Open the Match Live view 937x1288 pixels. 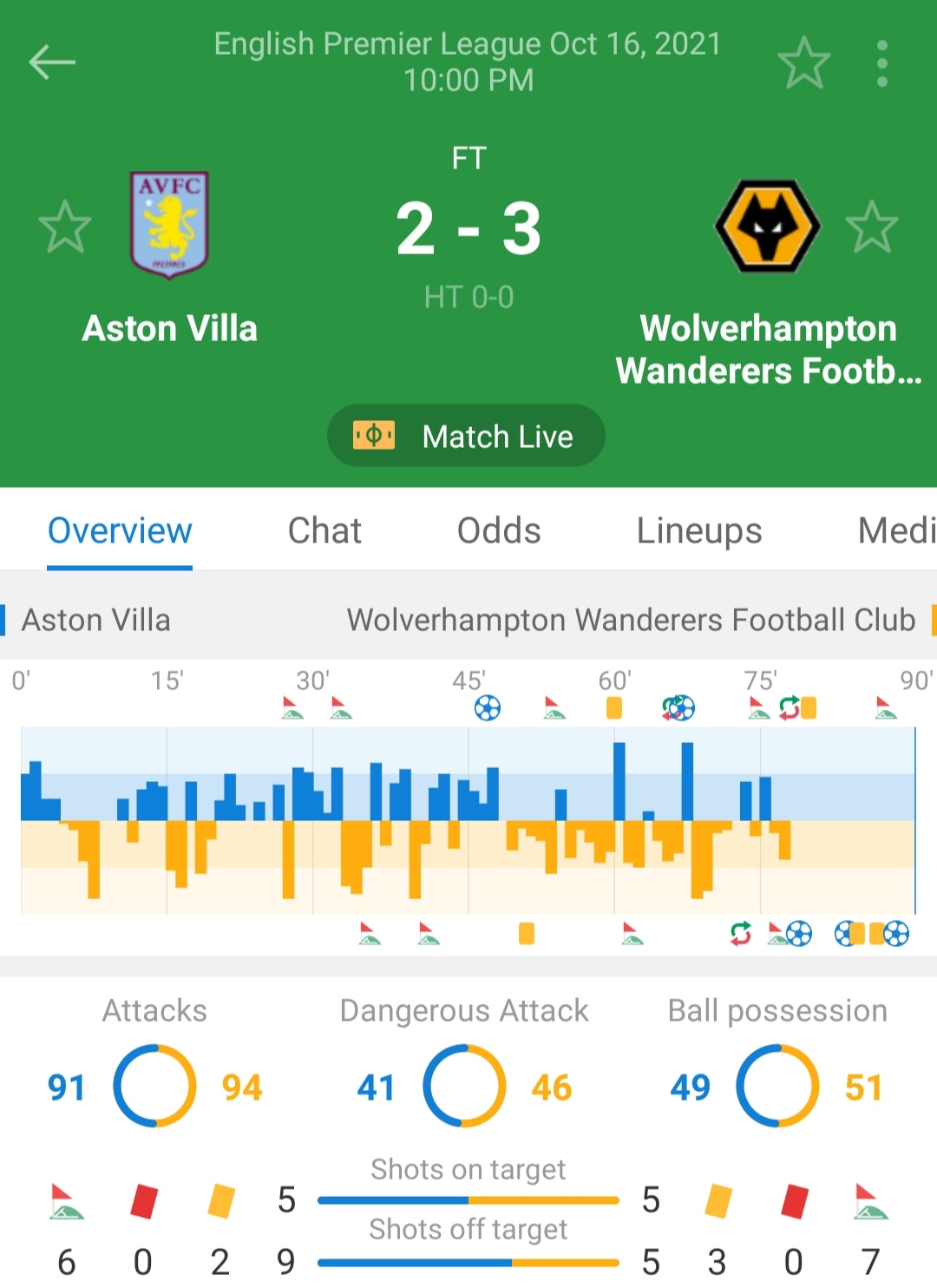tap(466, 436)
